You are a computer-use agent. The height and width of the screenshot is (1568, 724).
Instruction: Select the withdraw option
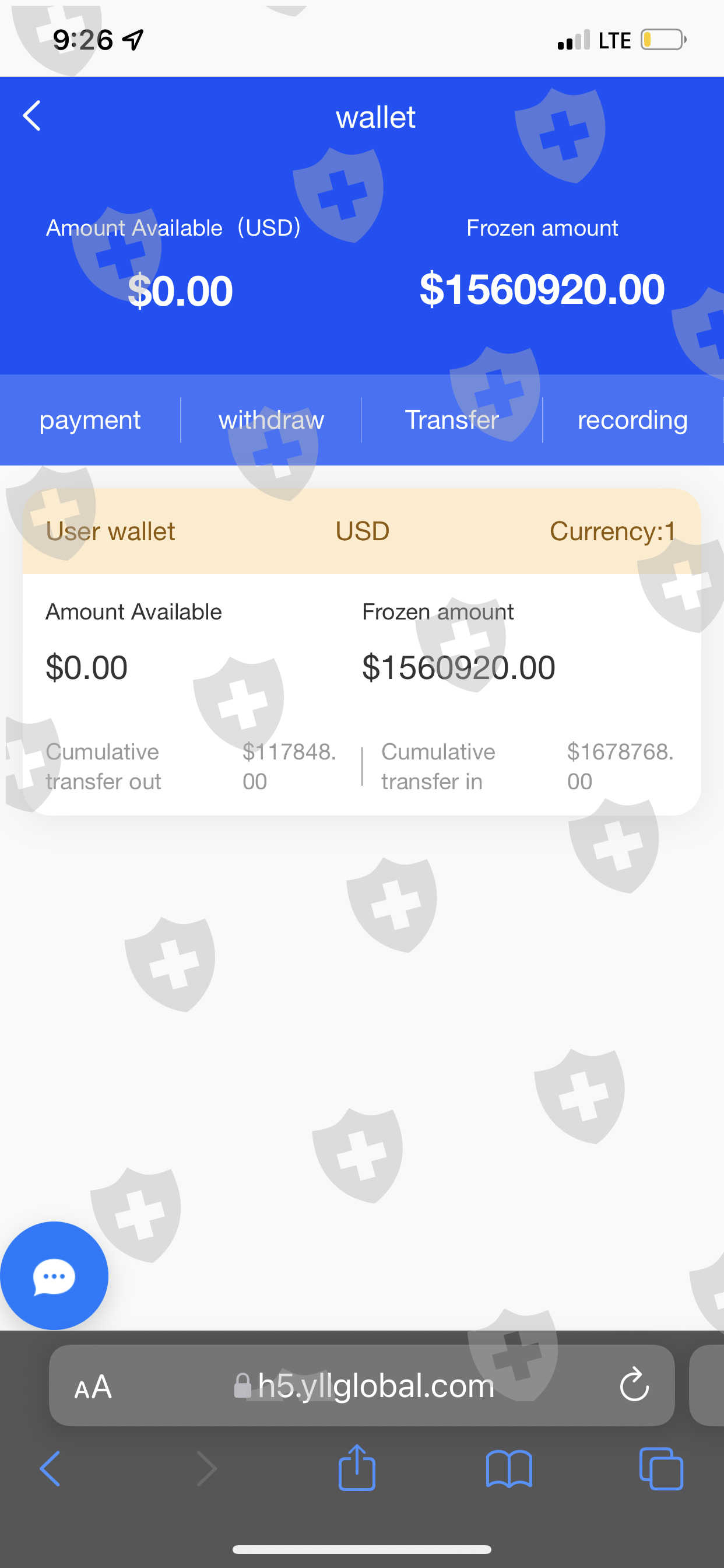(271, 420)
